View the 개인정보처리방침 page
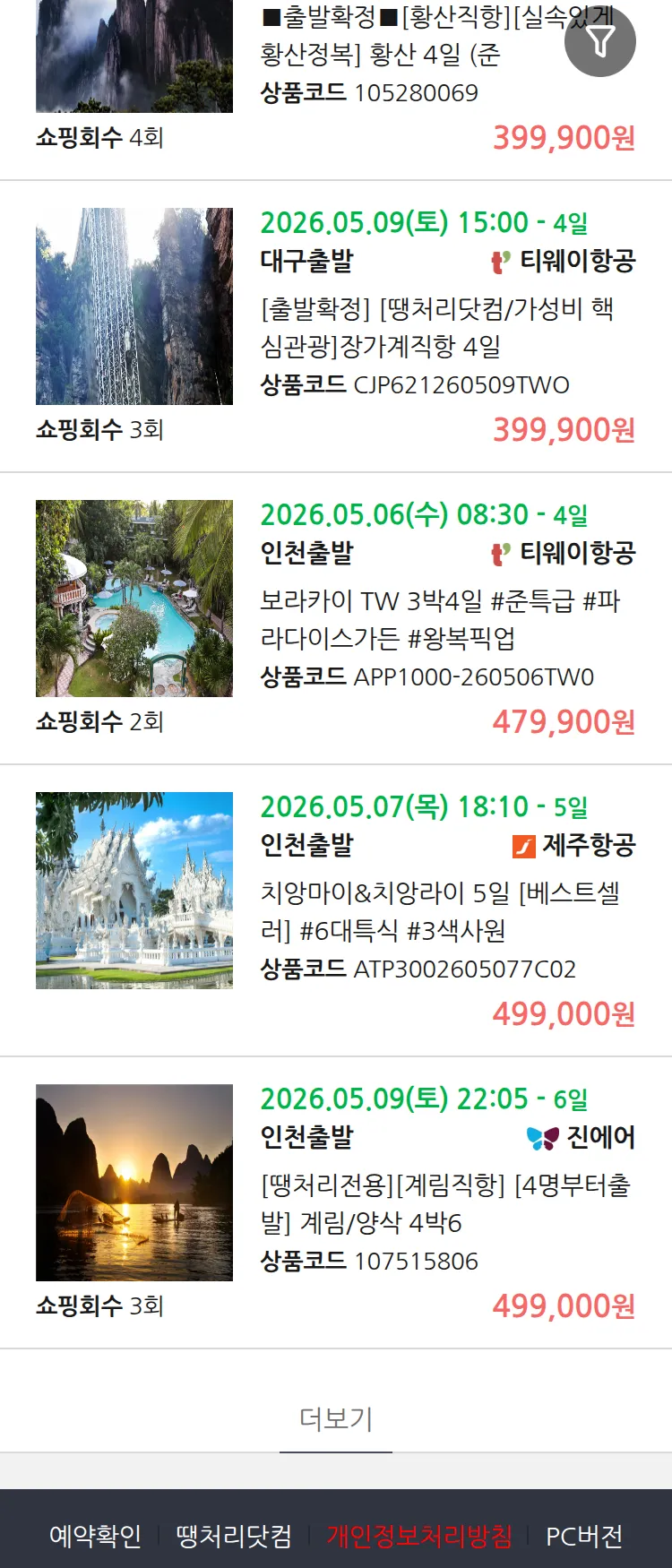 pyautogui.click(x=419, y=1536)
